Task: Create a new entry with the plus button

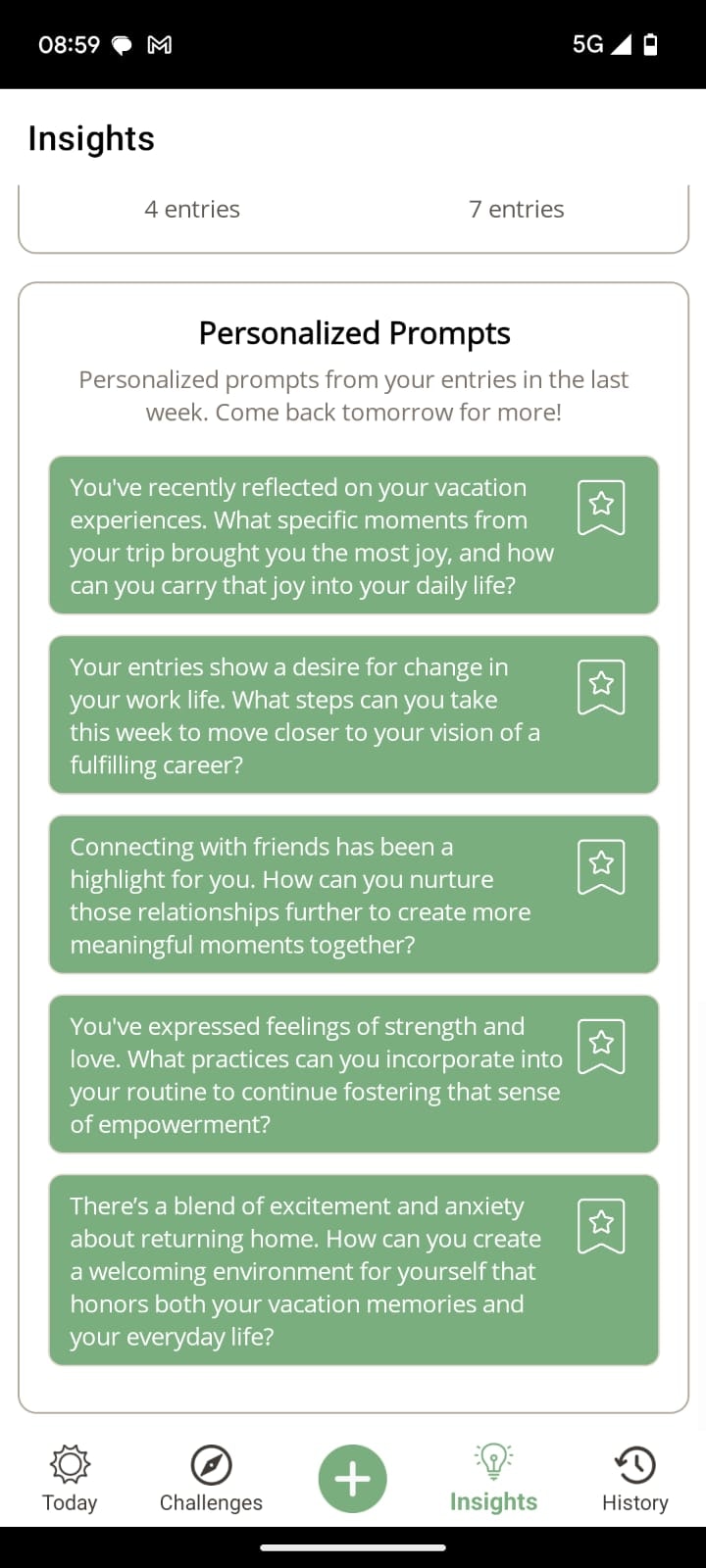Action: point(353,1479)
